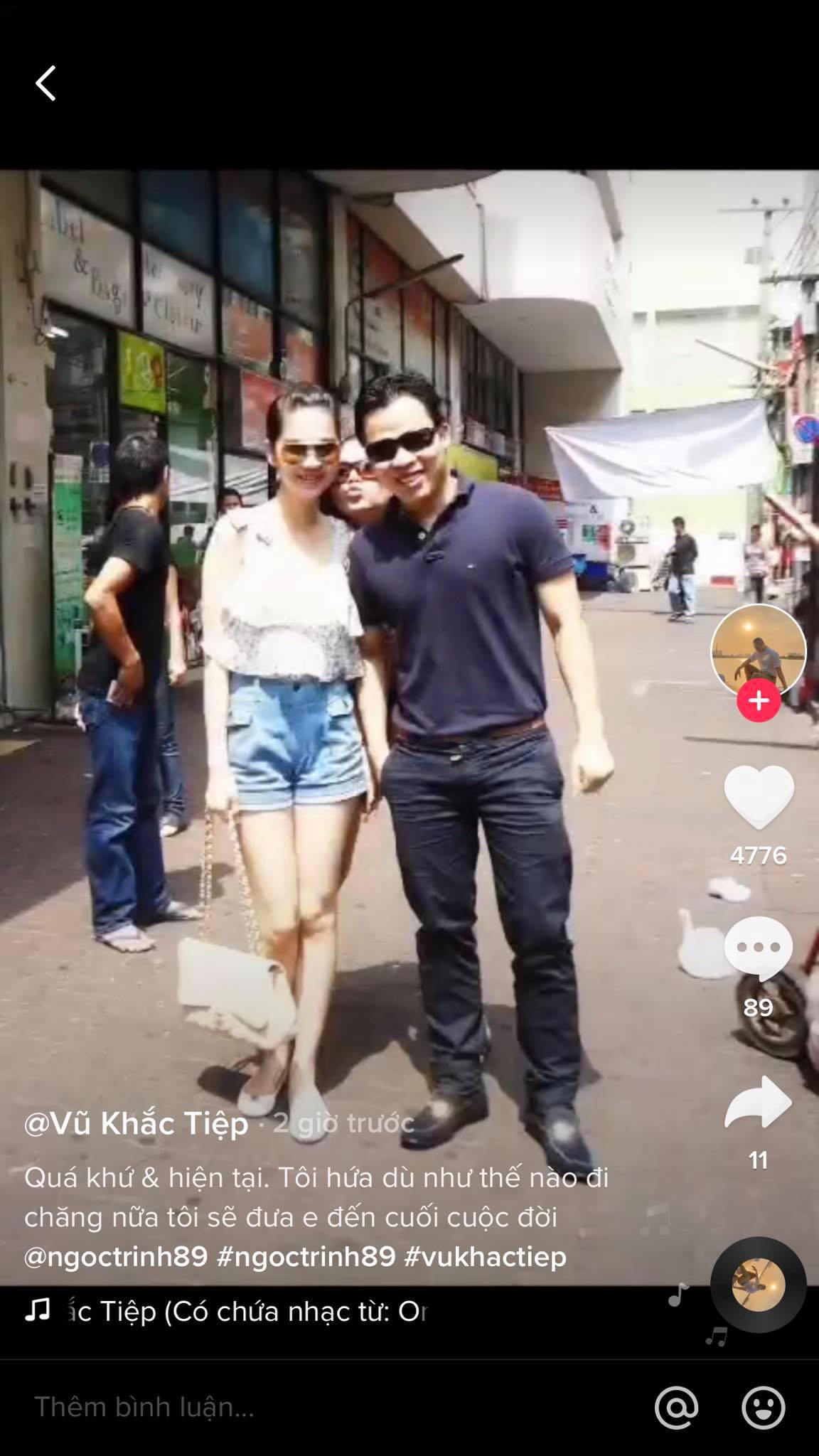Follow the creator with the red plus
The width and height of the screenshot is (819, 1456).
click(759, 700)
